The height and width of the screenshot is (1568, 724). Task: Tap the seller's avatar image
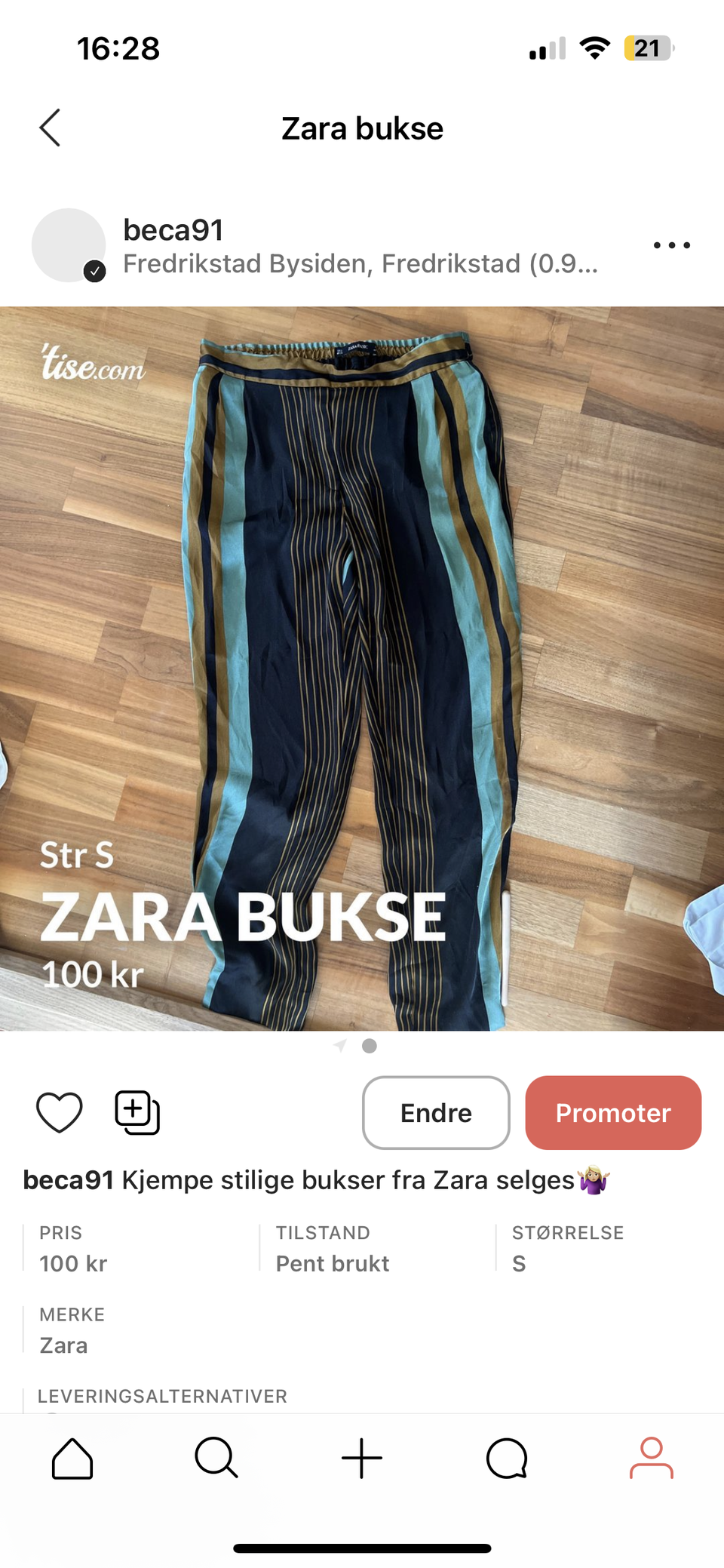coord(68,245)
